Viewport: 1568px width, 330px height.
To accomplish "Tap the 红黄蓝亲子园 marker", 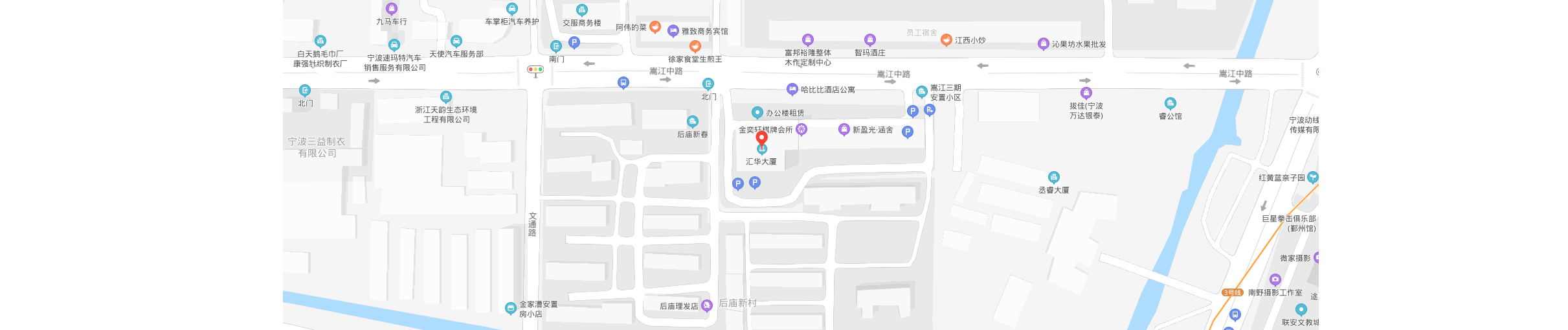I will (x=1312, y=176).
